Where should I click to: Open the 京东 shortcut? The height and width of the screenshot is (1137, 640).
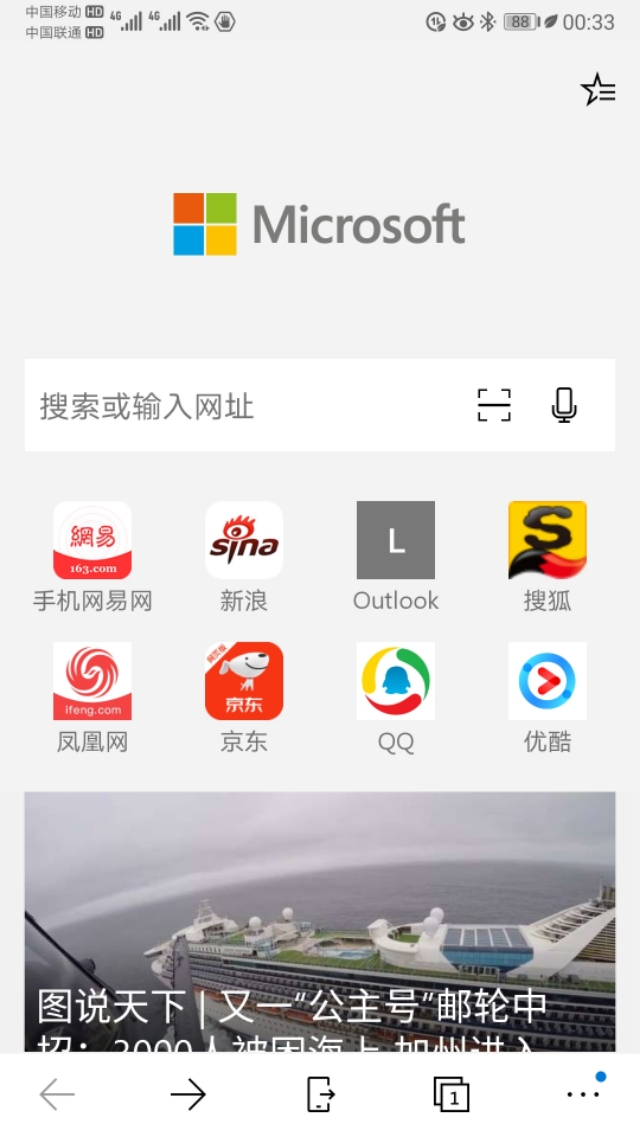click(244, 682)
